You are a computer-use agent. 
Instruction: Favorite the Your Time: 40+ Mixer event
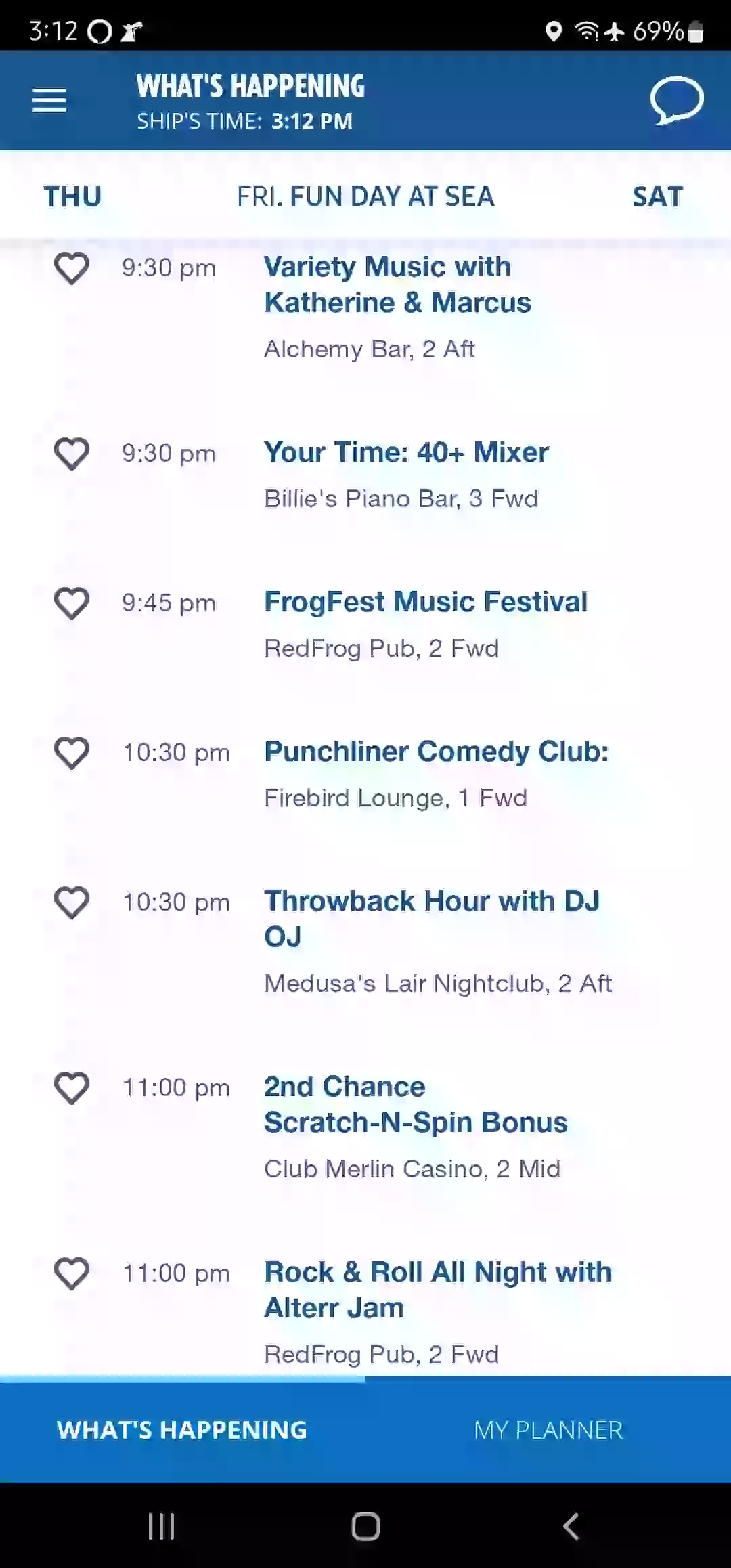72,454
